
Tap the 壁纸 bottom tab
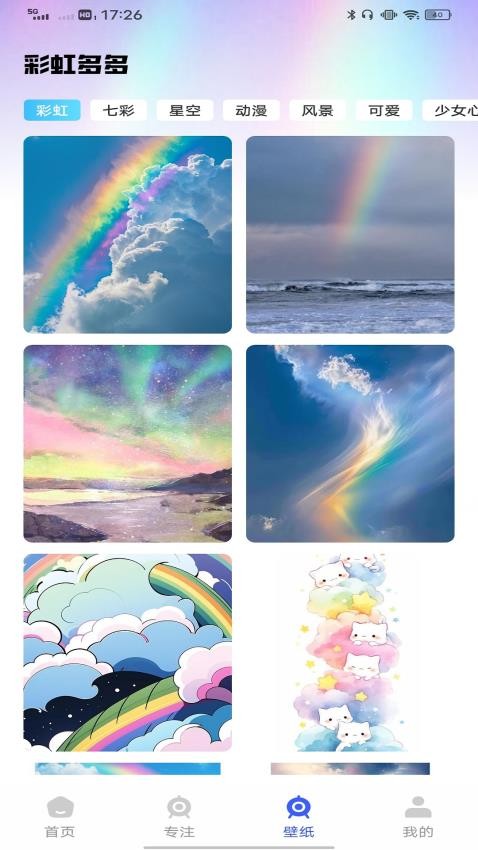click(299, 816)
